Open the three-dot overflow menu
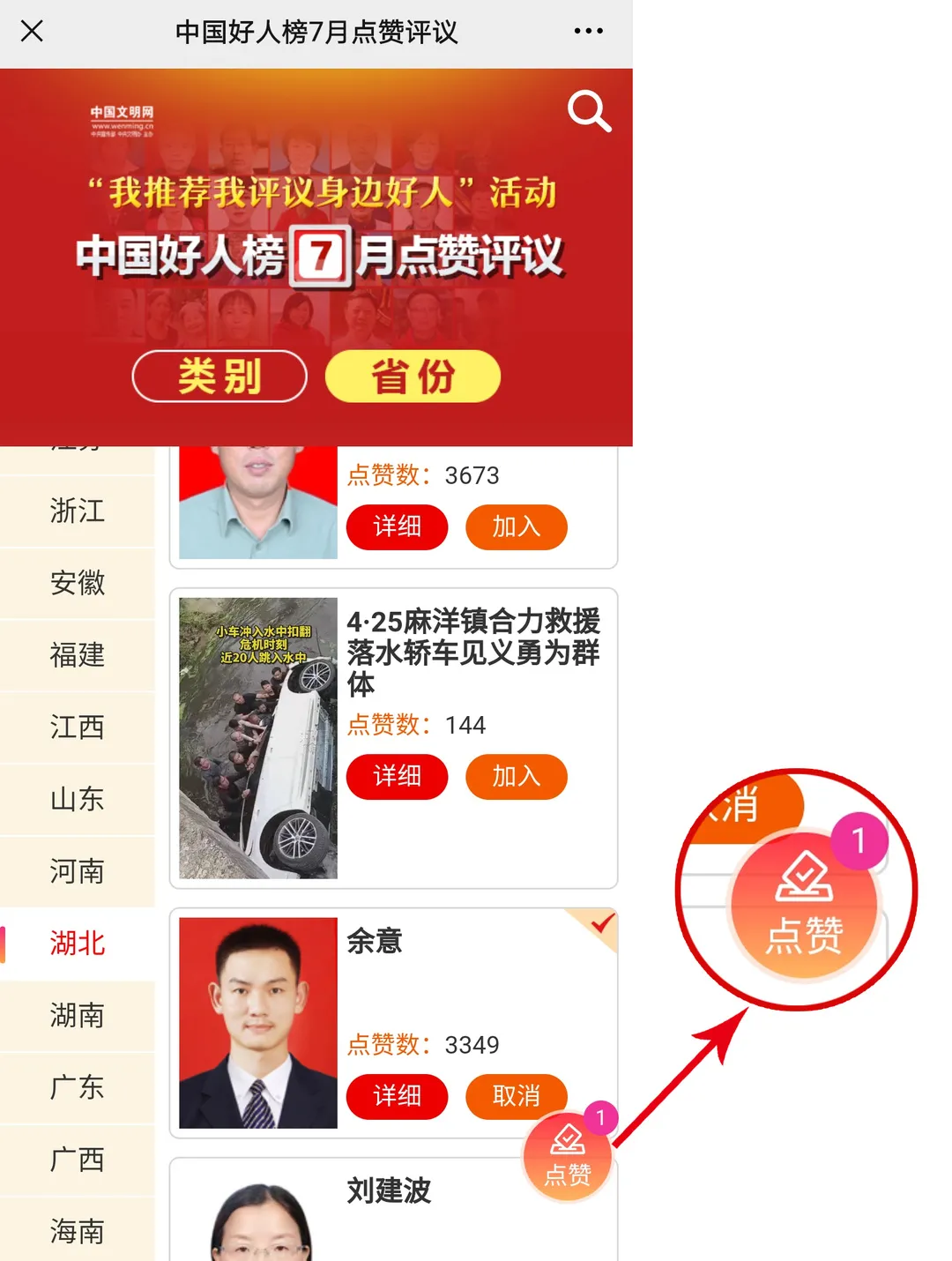Image resolution: width=952 pixels, height=1261 pixels. tap(588, 32)
